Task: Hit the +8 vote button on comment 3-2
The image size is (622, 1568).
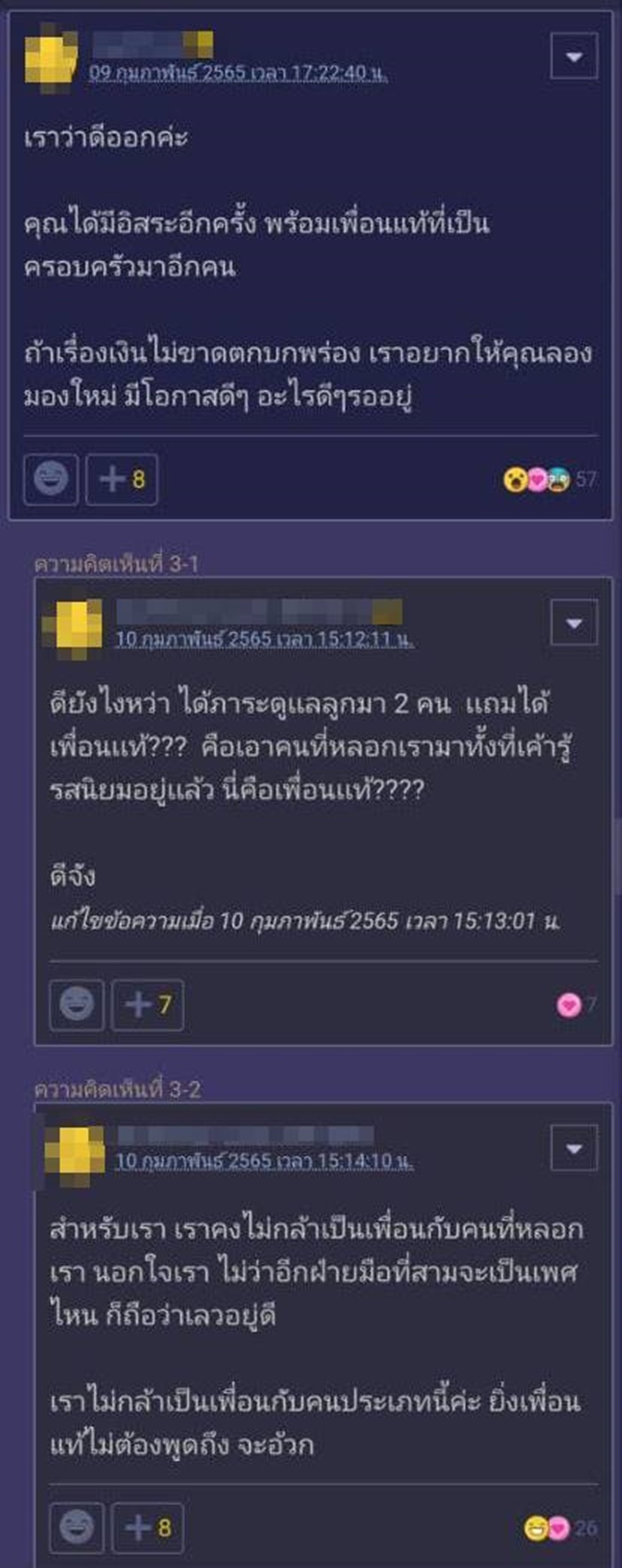Action: click(148, 1527)
